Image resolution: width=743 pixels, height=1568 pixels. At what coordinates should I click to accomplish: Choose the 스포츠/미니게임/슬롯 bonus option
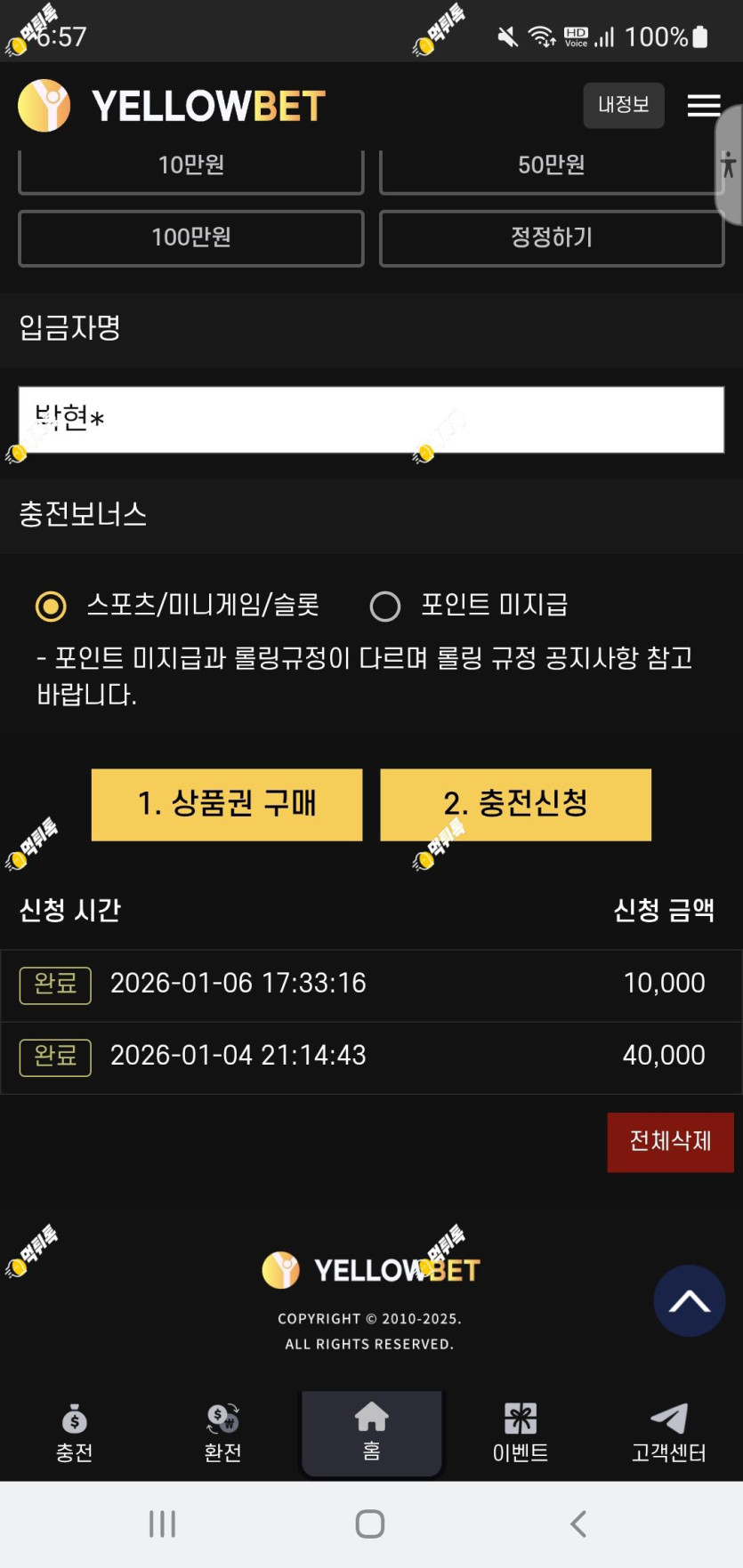[51, 606]
